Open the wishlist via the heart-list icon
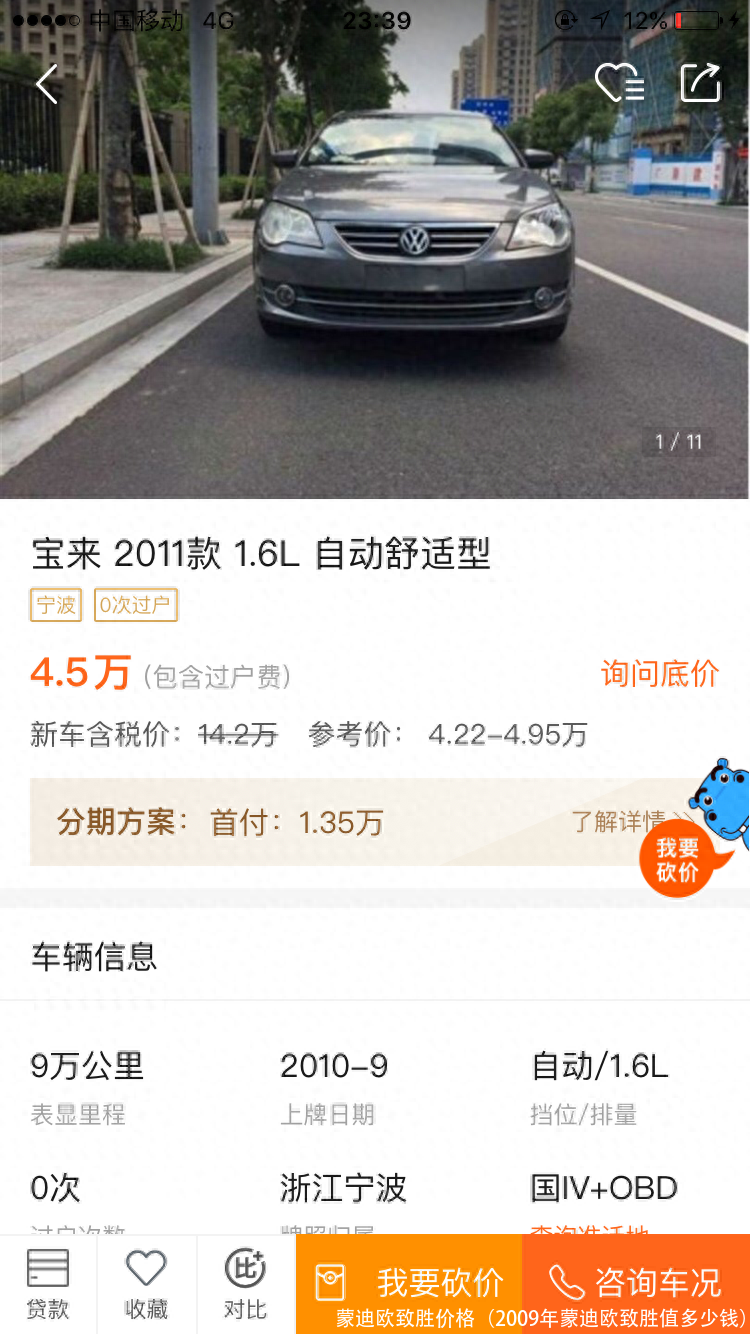Screen dimensions: 750x1334 (620, 84)
